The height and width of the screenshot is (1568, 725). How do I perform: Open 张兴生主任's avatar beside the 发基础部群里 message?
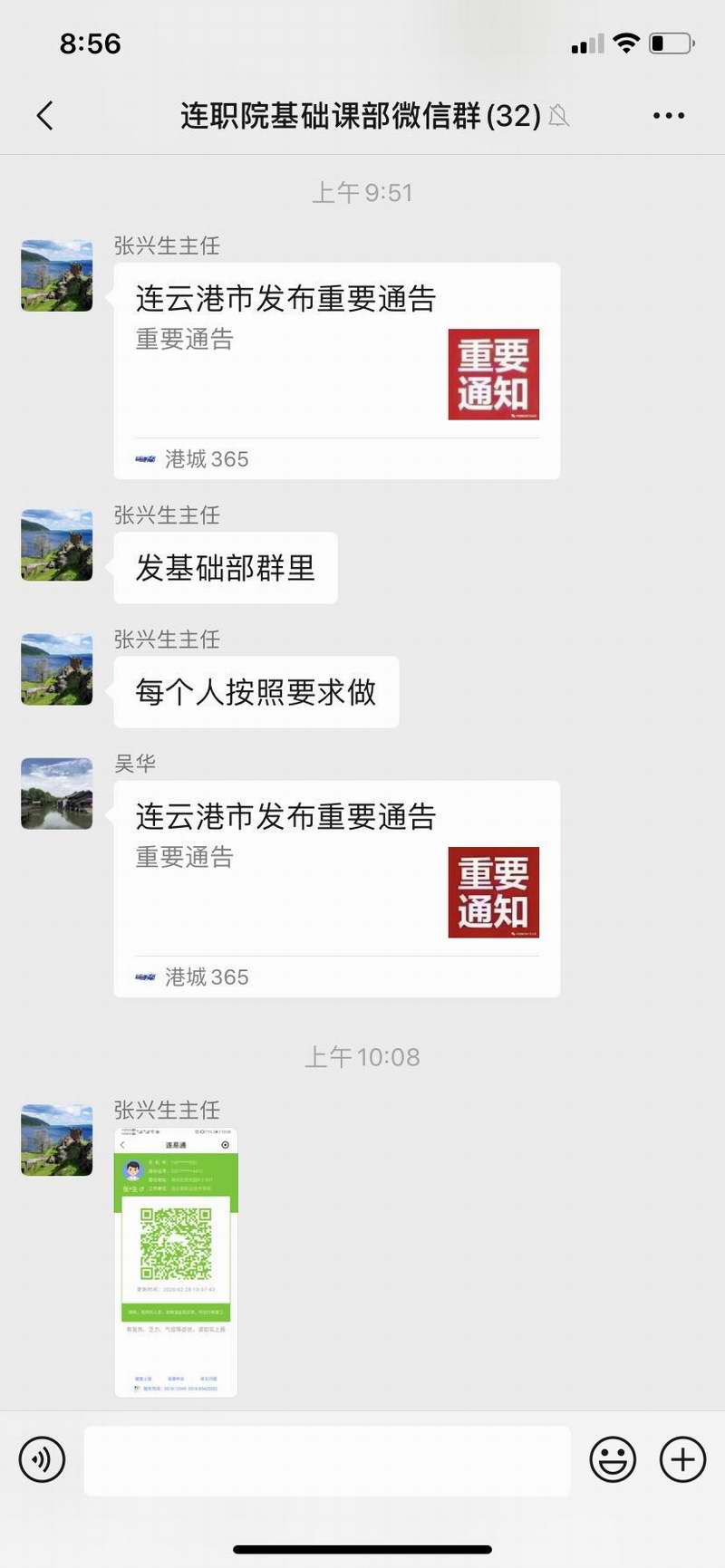[57, 544]
